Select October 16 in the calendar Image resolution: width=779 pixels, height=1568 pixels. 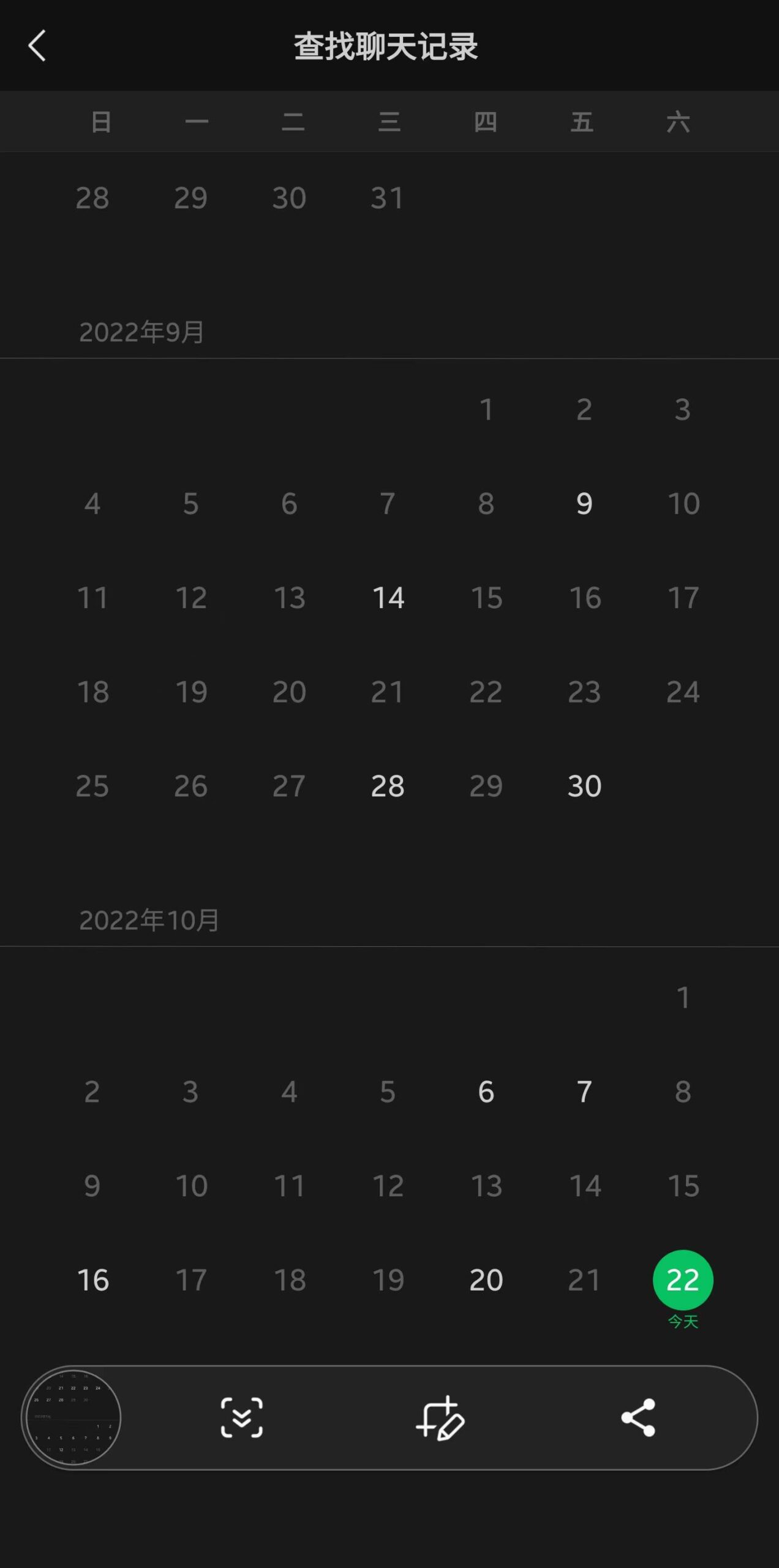click(93, 1280)
